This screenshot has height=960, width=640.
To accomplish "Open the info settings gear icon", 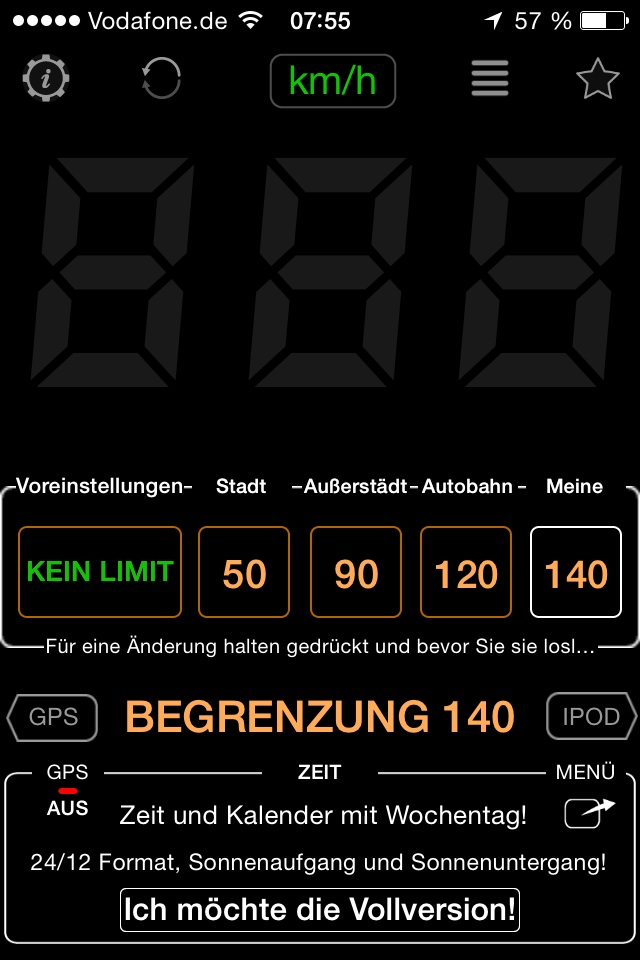I will pyautogui.click(x=45, y=78).
